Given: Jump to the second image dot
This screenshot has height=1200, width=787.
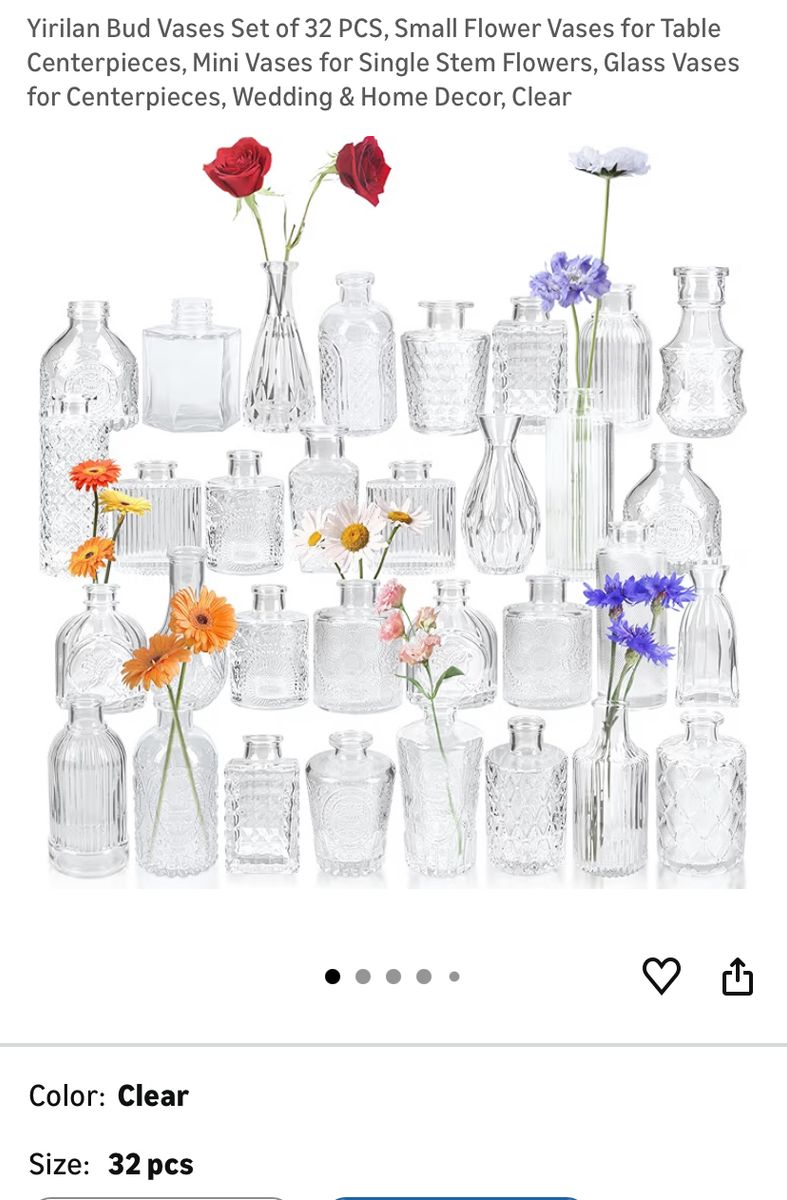Looking at the screenshot, I should (x=363, y=976).
